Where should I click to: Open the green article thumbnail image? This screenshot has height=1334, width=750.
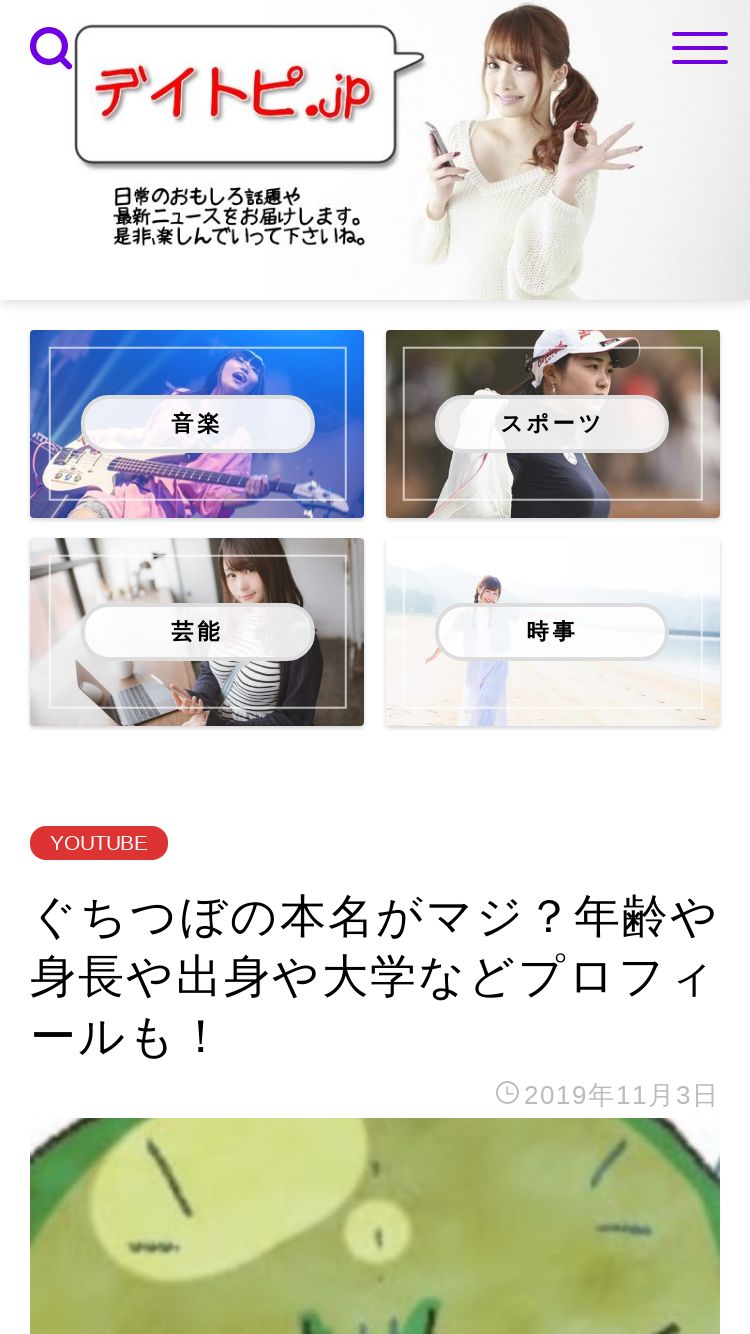click(x=374, y=1226)
